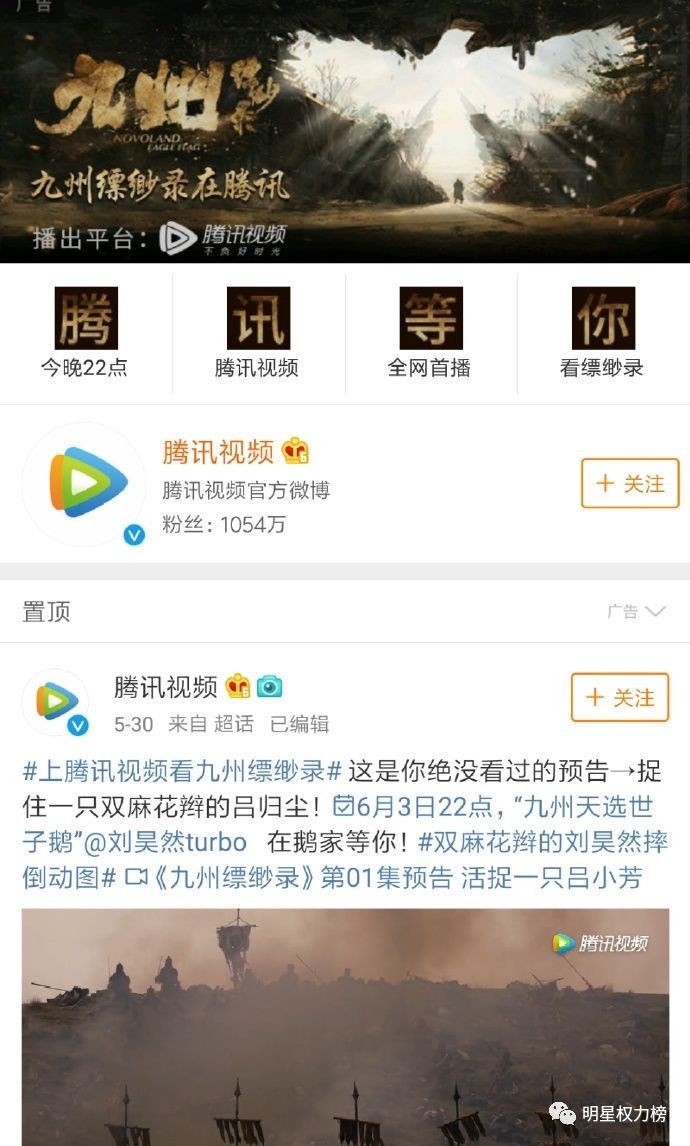Tap the 今晚22点 tile

point(85,333)
